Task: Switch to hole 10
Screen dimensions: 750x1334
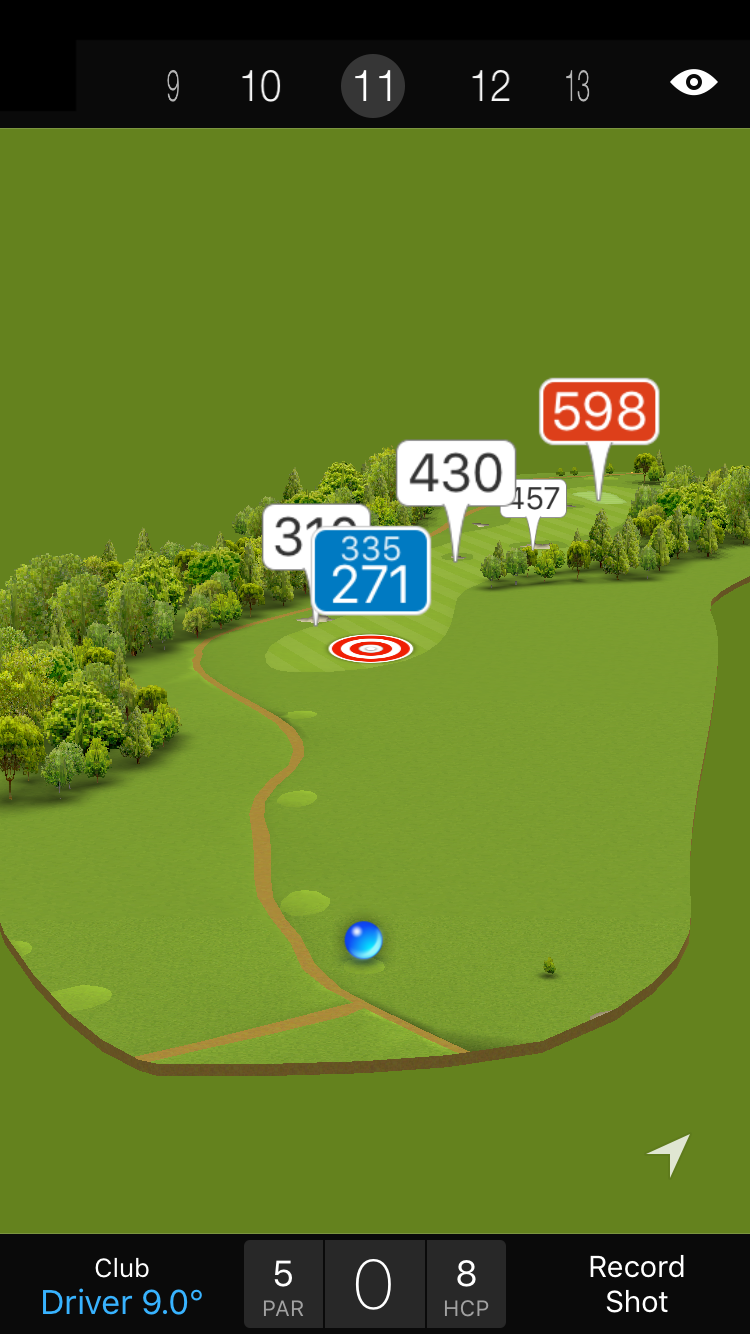Action: tap(261, 87)
